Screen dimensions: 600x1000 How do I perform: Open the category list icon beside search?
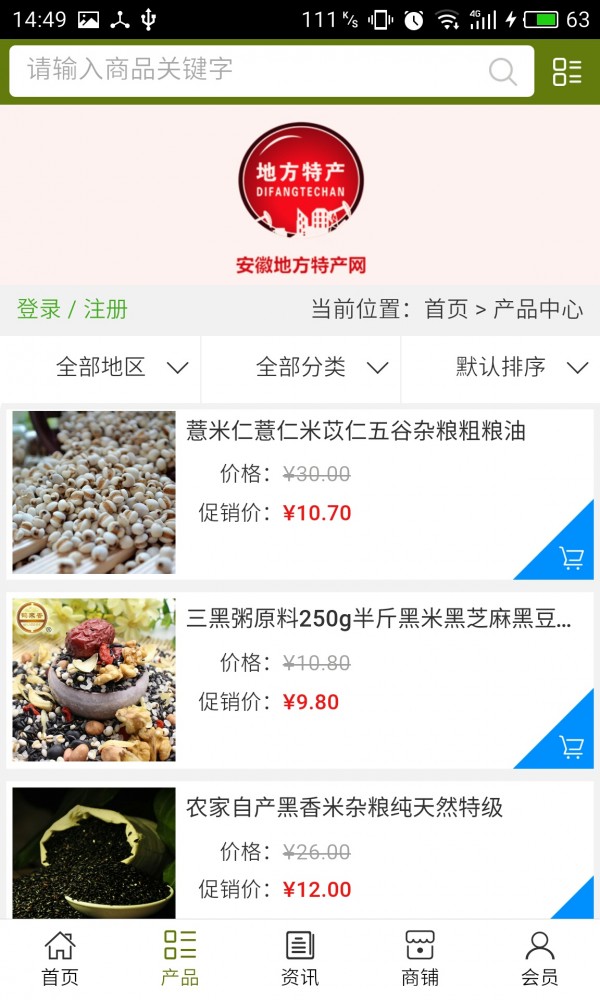567,71
